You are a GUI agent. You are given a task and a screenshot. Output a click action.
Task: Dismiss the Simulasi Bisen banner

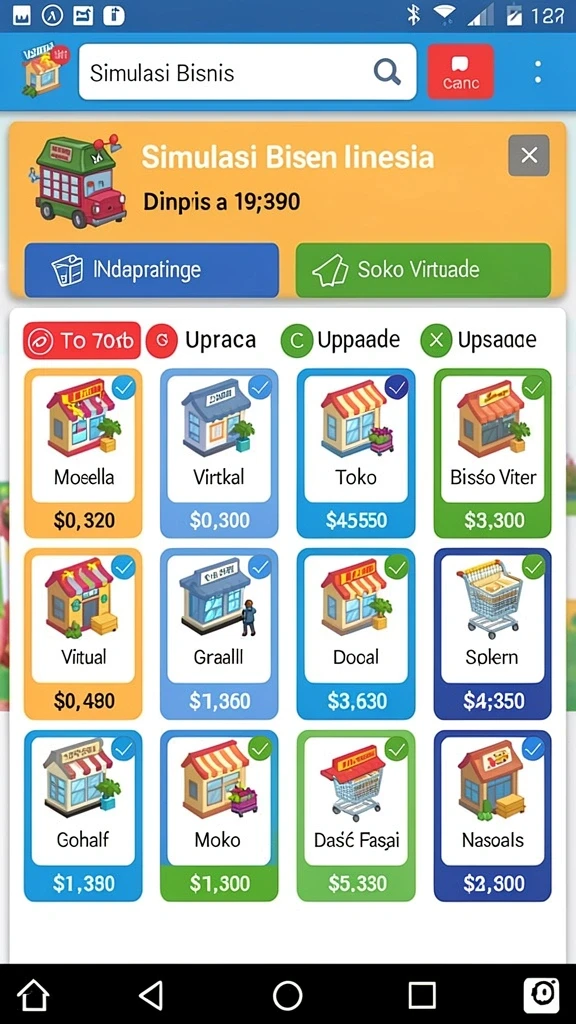click(529, 155)
